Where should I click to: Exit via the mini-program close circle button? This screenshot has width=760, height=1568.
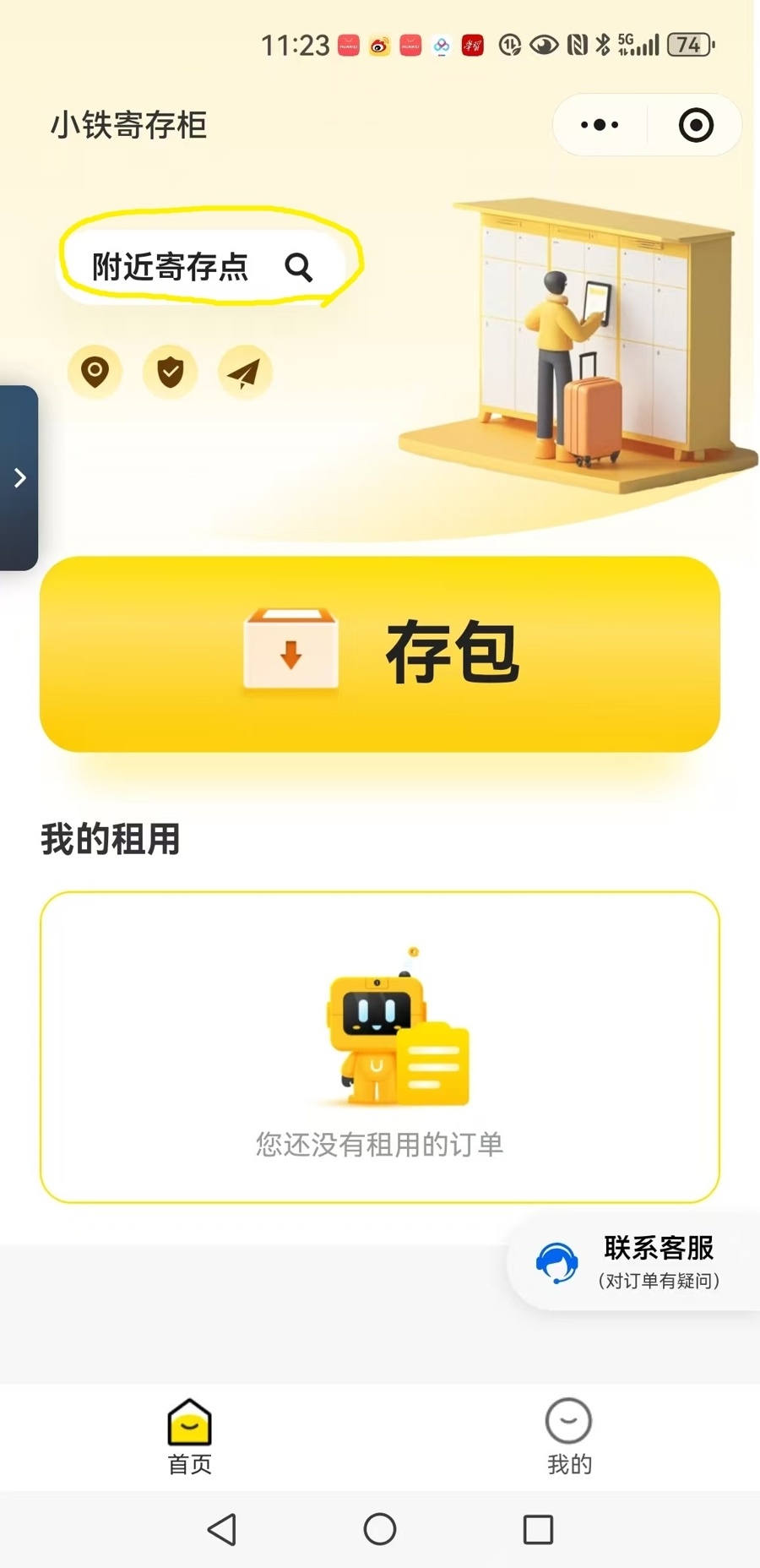point(696,124)
